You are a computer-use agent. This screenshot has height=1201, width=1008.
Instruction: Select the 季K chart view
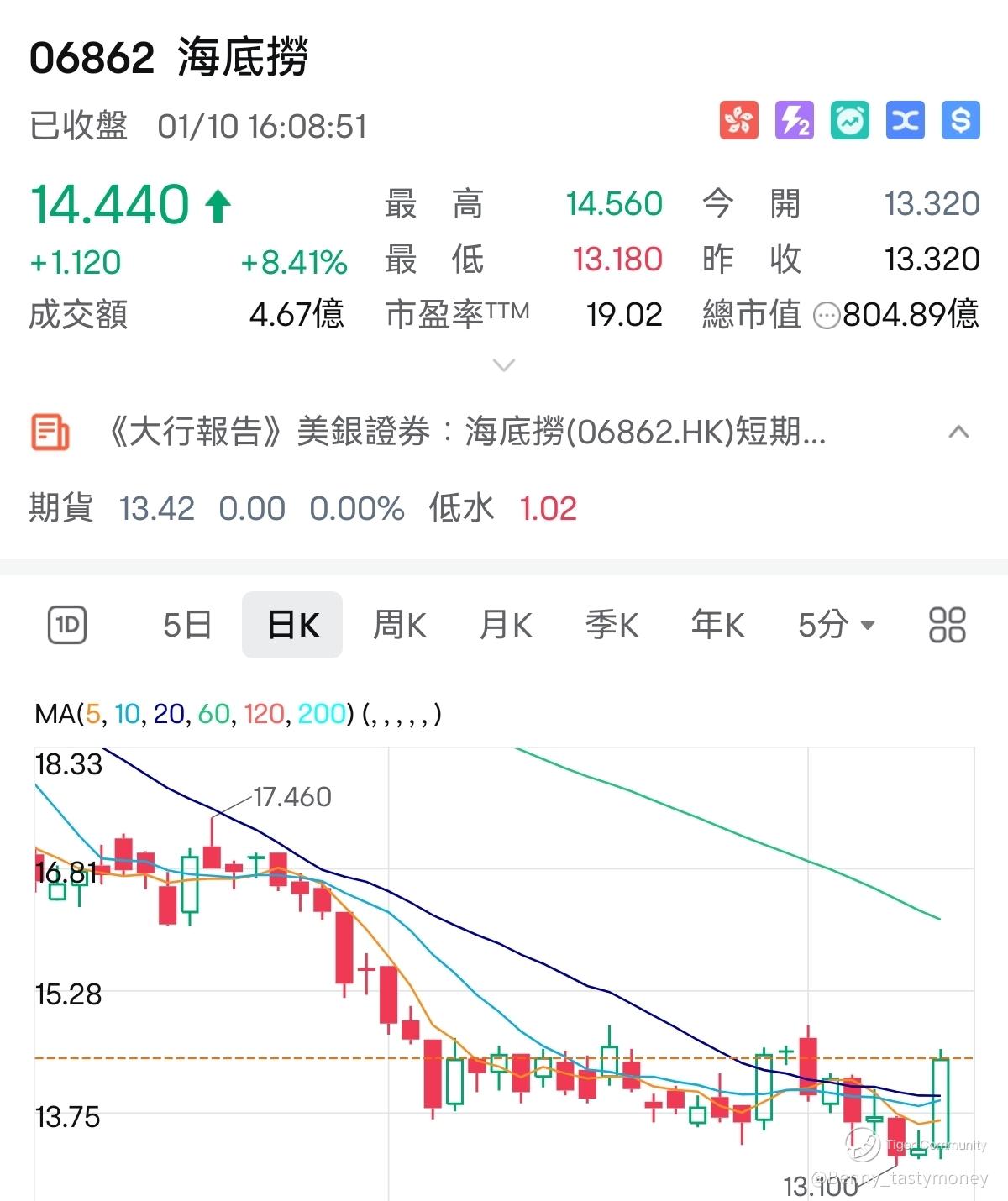point(612,624)
